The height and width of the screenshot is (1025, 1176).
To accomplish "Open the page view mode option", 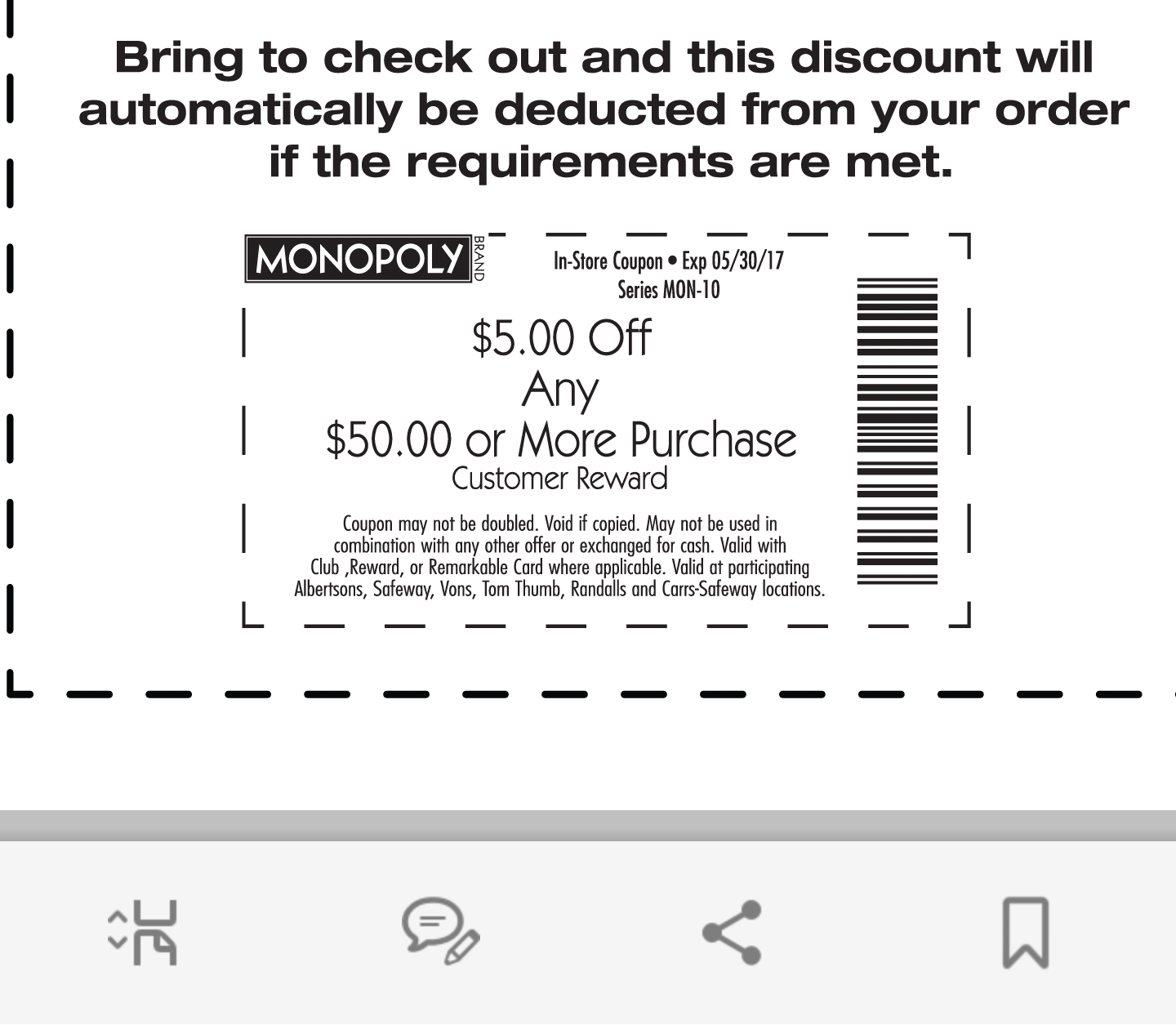I will click(x=145, y=933).
